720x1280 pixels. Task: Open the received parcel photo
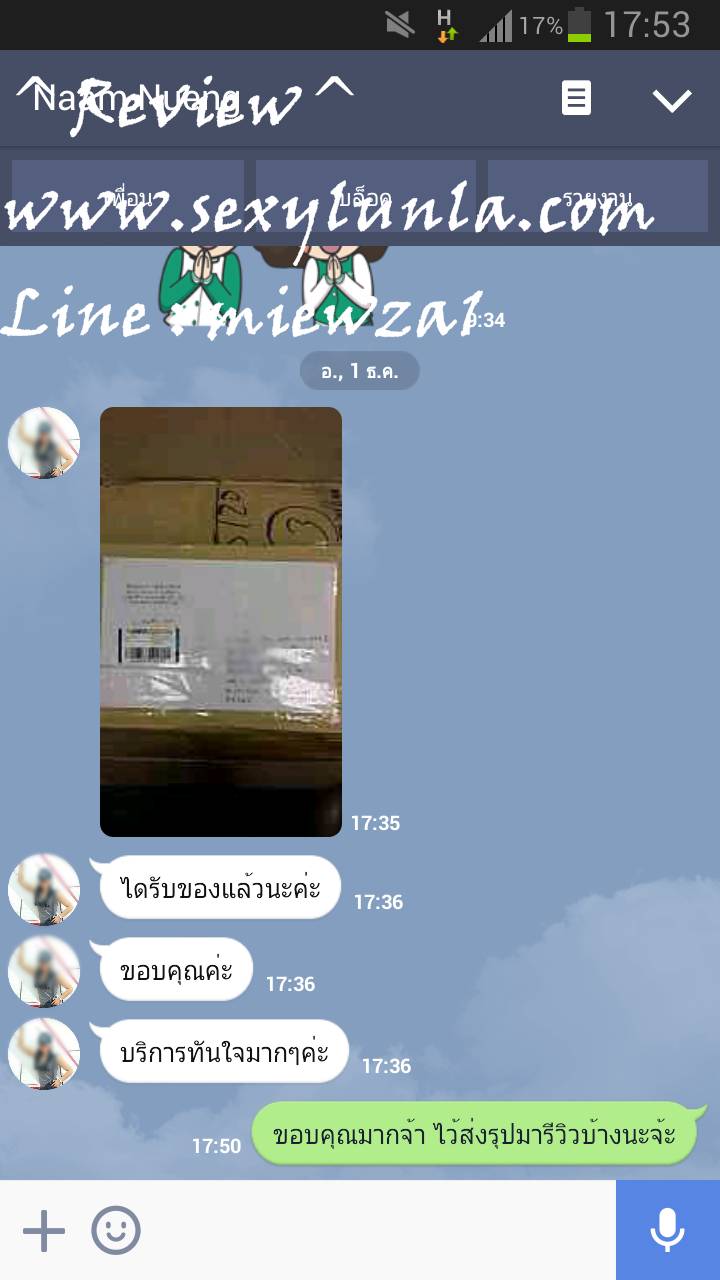tap(221, 621)
